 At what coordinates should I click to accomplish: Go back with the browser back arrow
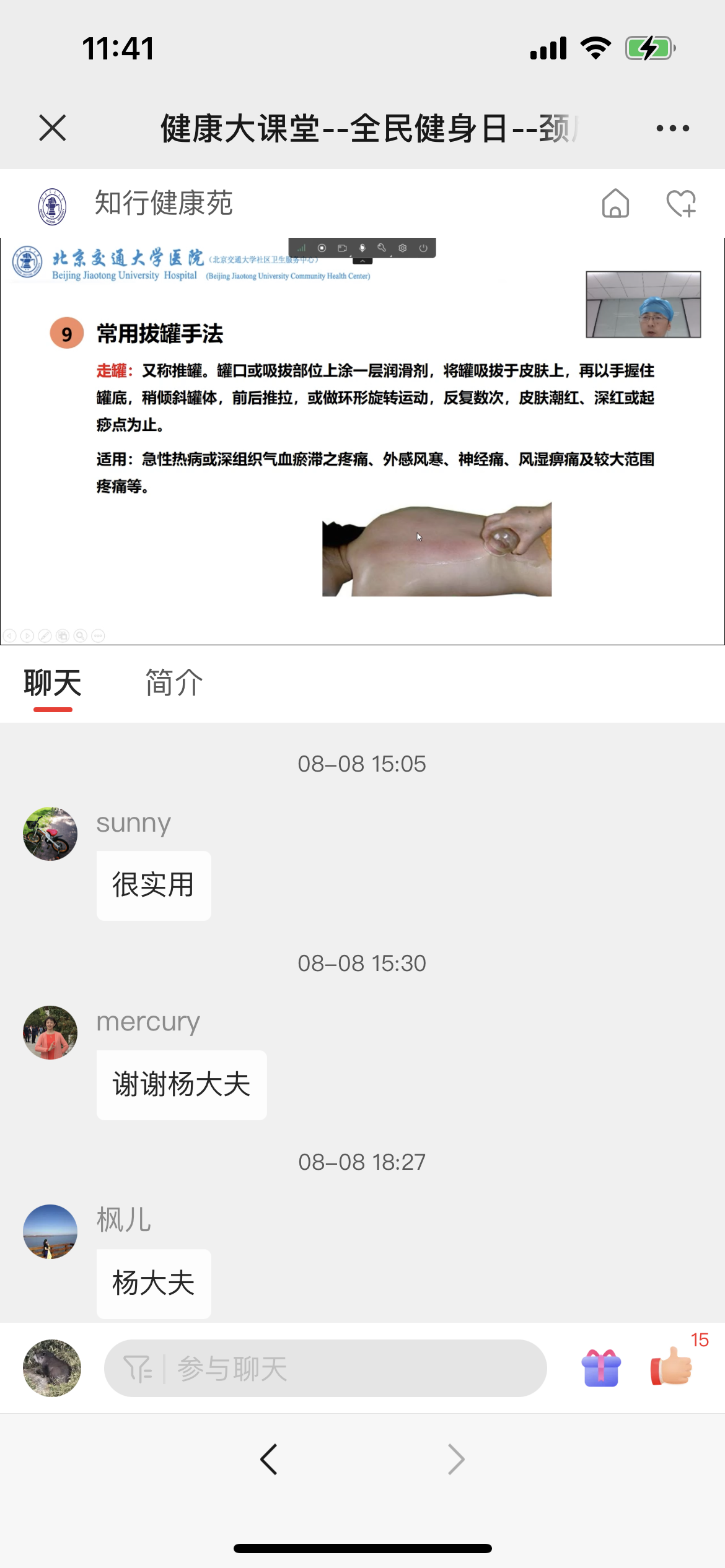pyautogui.click(x=268, y=1460)
